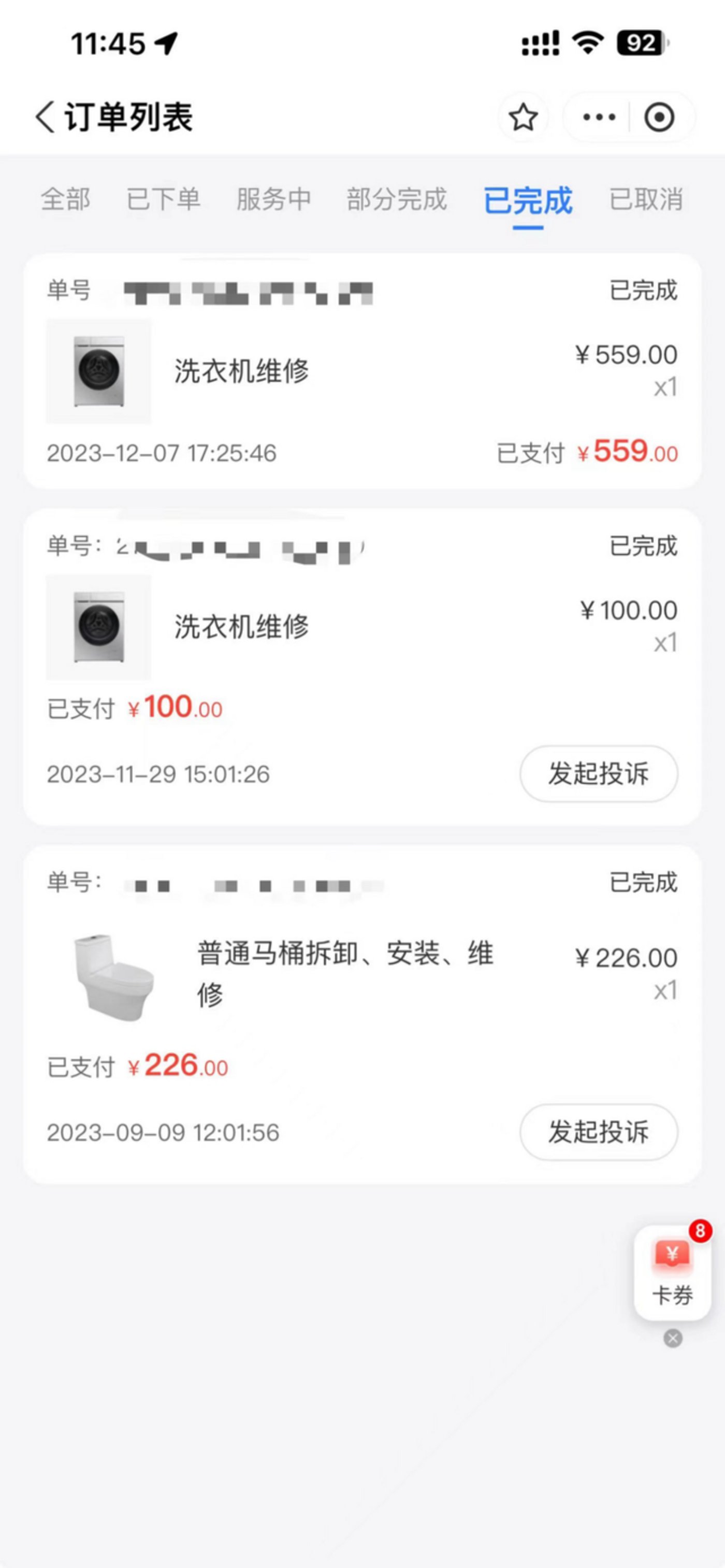Tap 发起投诉 on the ¥100 washing machine order
The height and width of the screenshot is (1568, 725).
tap(598, 774)
